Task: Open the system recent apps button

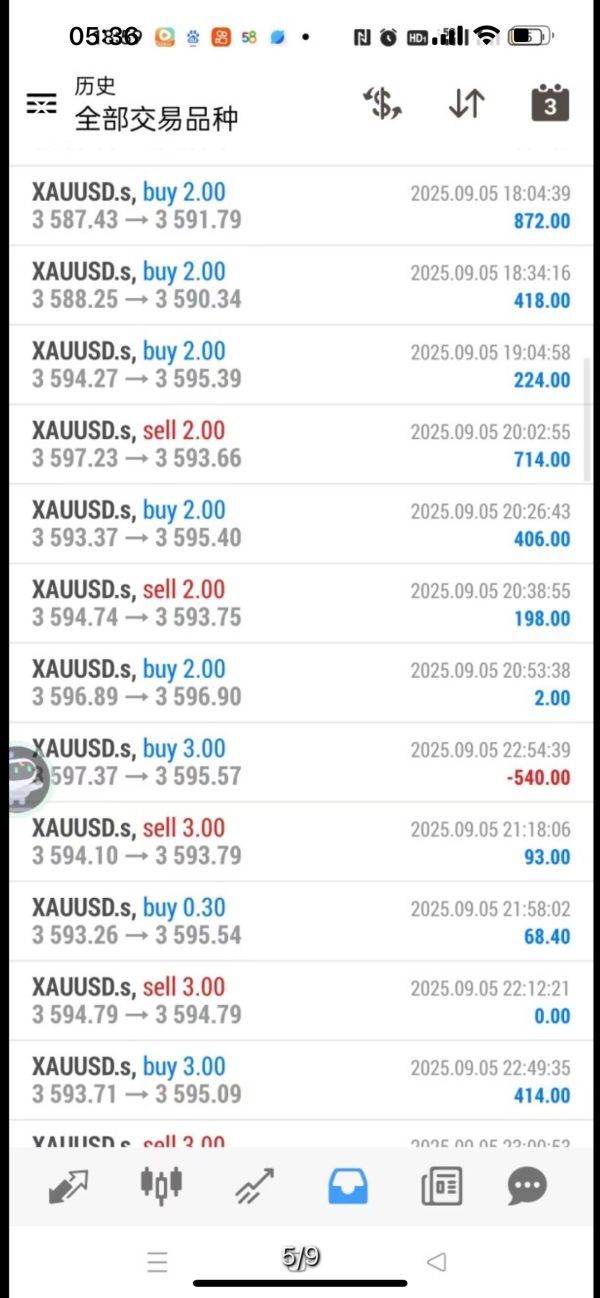Action: point(157,1262)
